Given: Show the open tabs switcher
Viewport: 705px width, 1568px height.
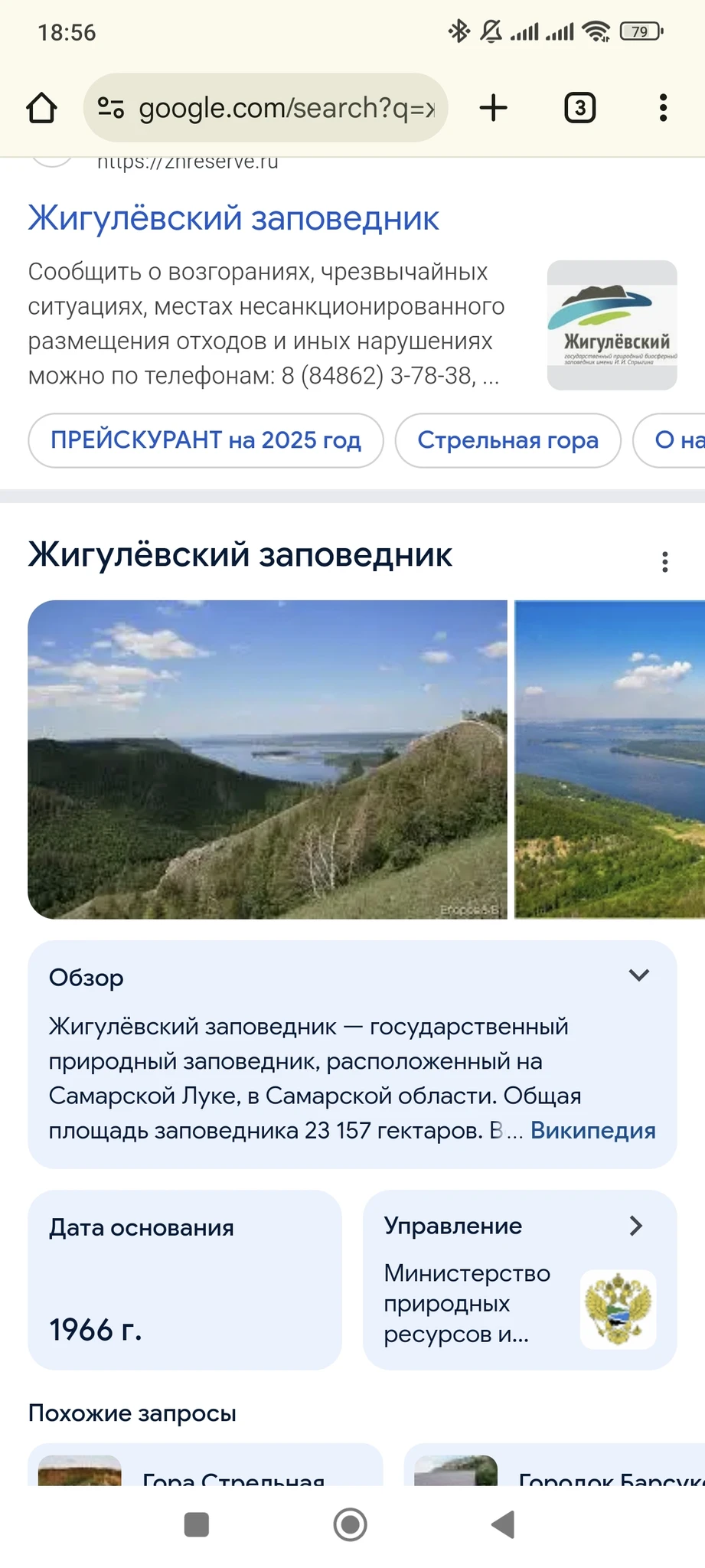Looking at the screenshot, I should pos(579,108).
